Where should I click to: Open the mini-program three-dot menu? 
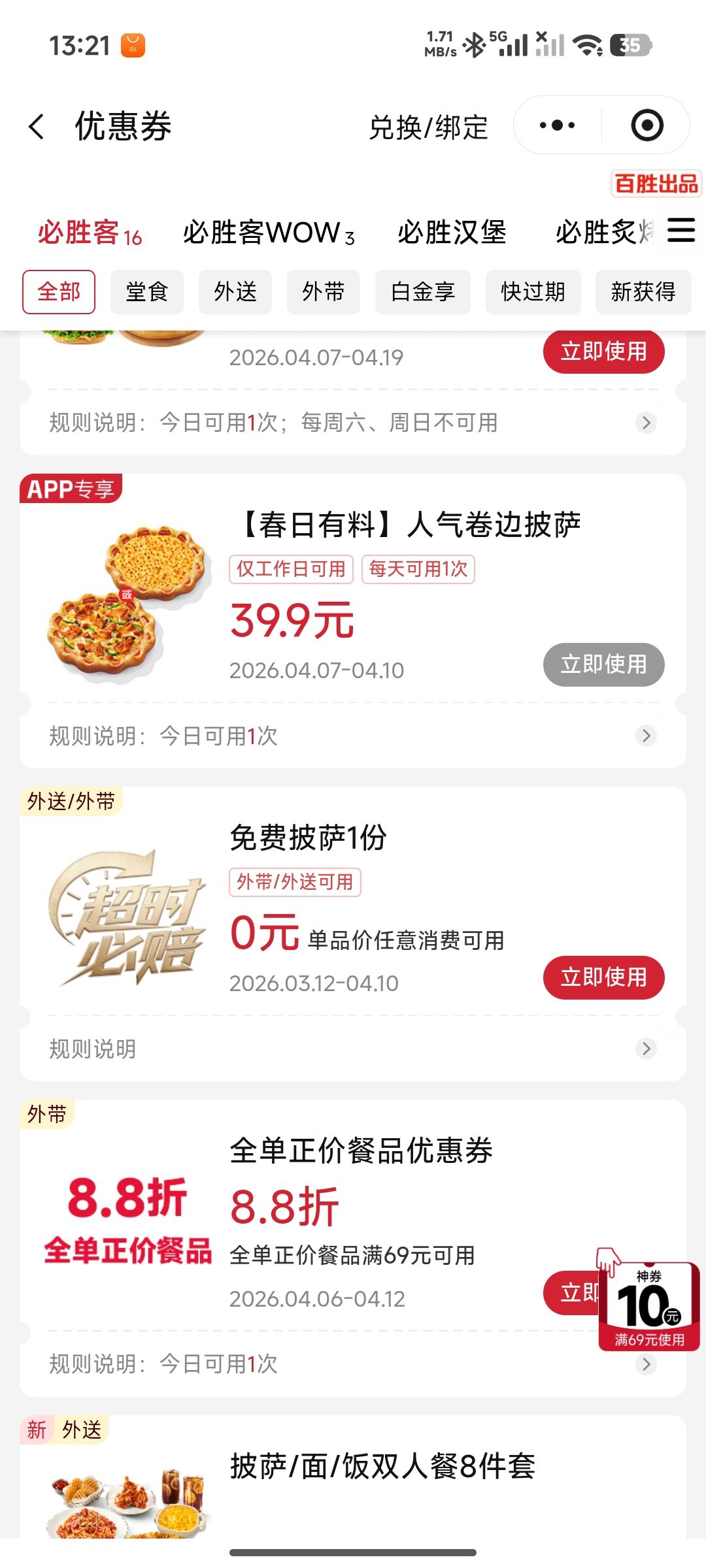click(557, 125)
